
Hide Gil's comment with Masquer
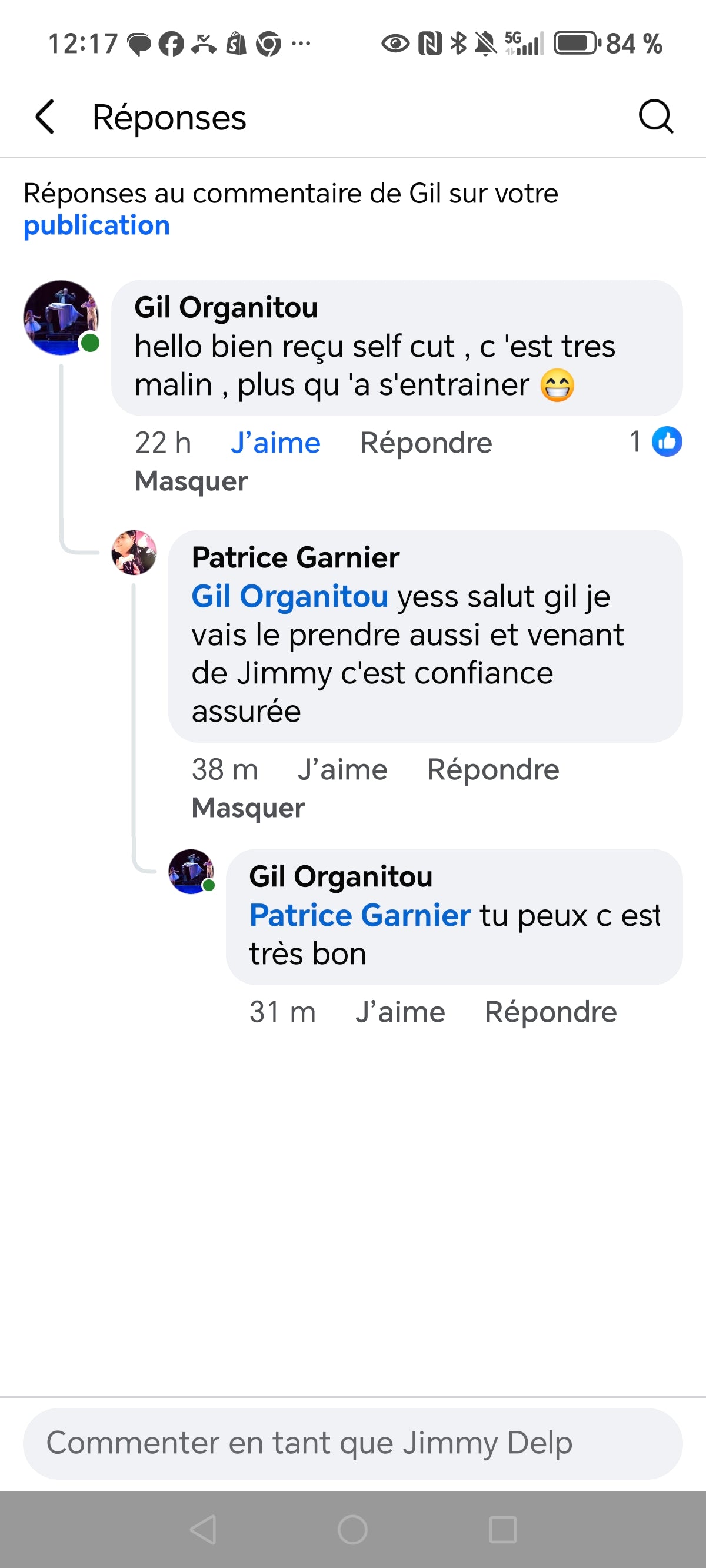(191, 481)
